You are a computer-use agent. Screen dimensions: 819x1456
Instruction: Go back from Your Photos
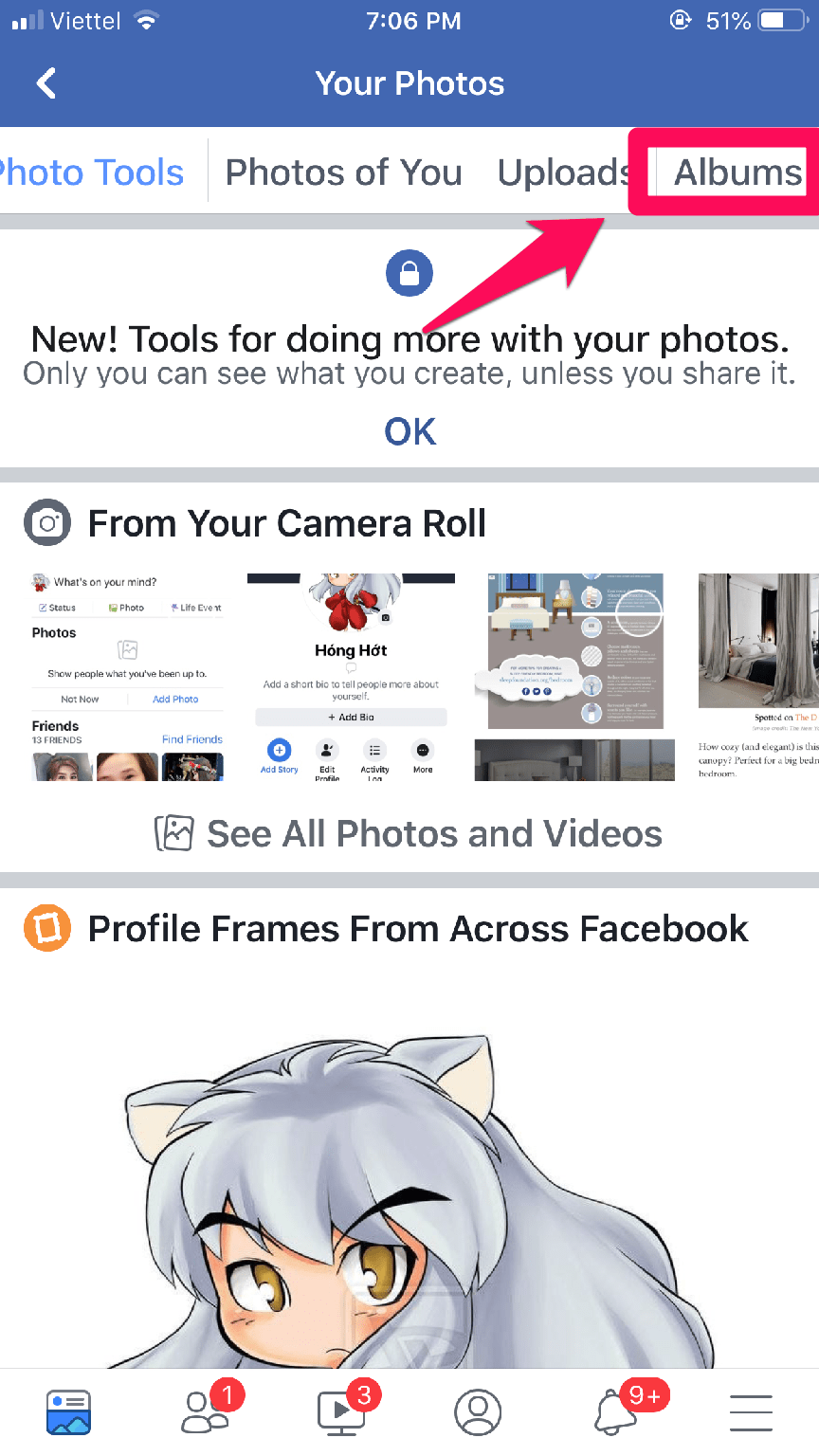(x=45, y=83)
